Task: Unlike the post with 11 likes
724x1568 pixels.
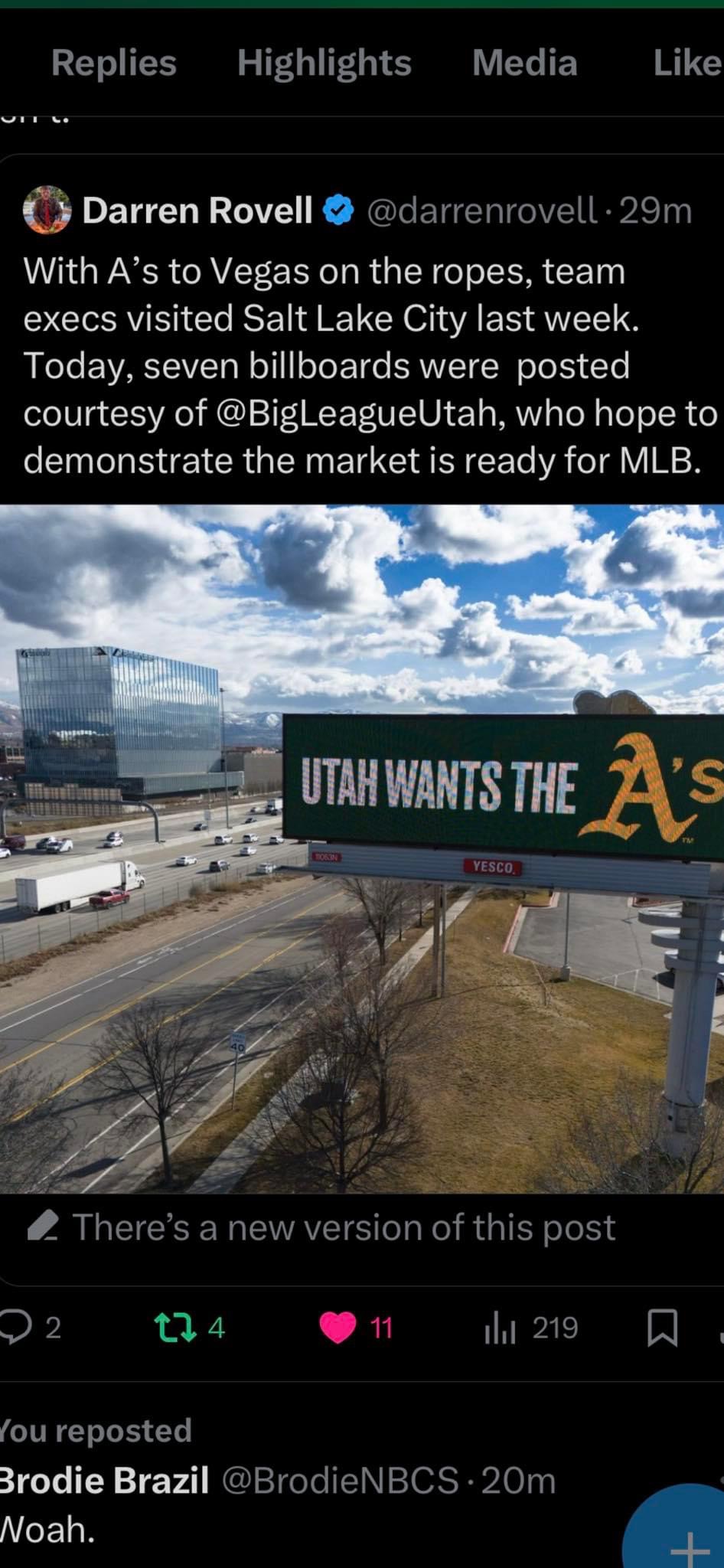Action: [x=338, y=1327]
